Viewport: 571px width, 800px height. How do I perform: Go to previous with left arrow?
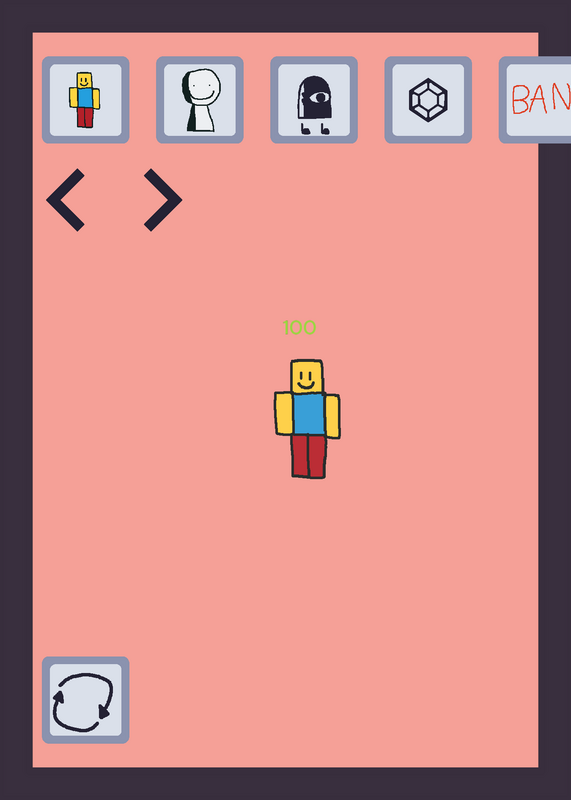(x=65, y=200)
